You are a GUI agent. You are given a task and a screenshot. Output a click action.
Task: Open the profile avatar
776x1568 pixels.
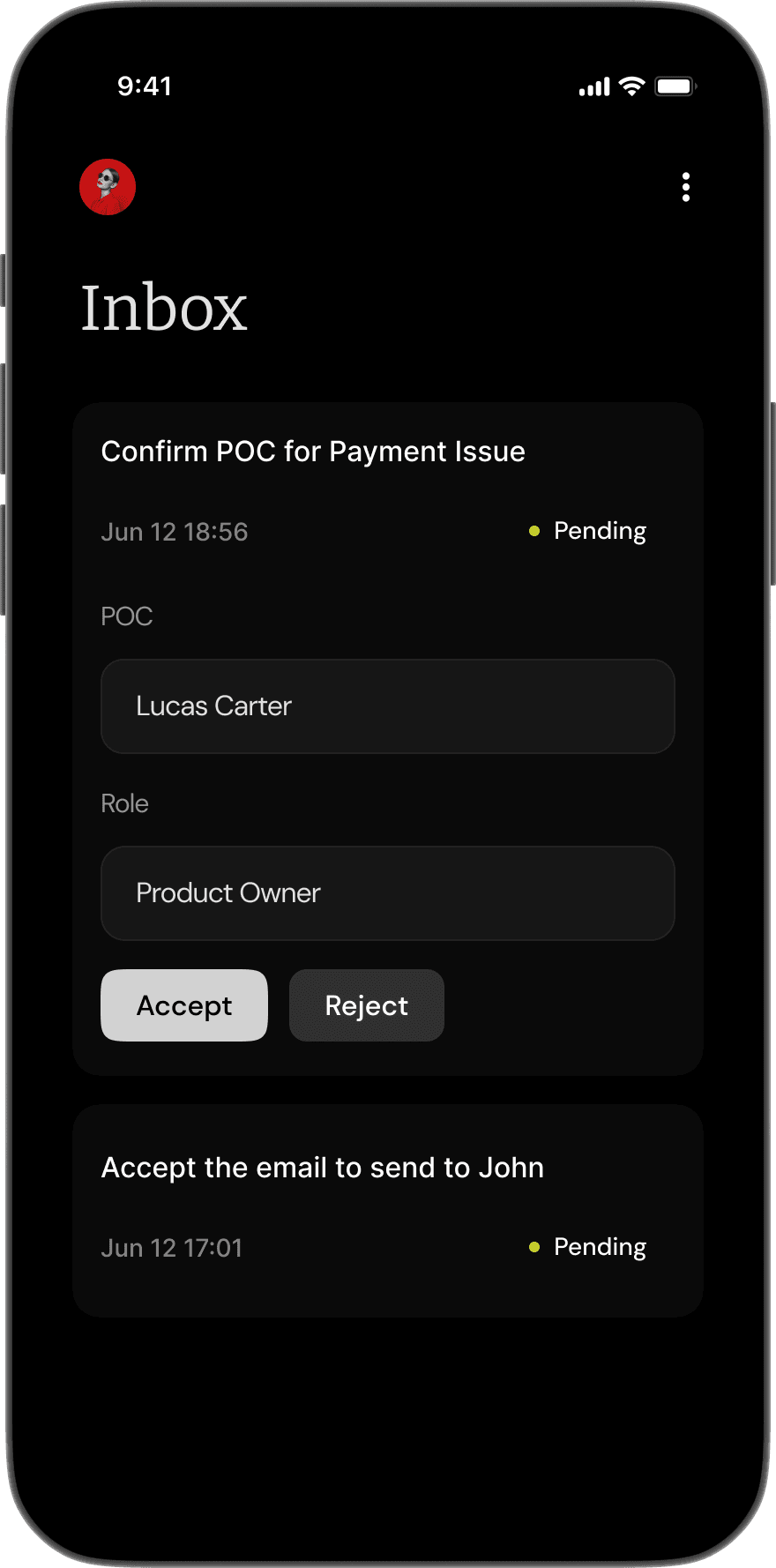click(x=108, y=187)
